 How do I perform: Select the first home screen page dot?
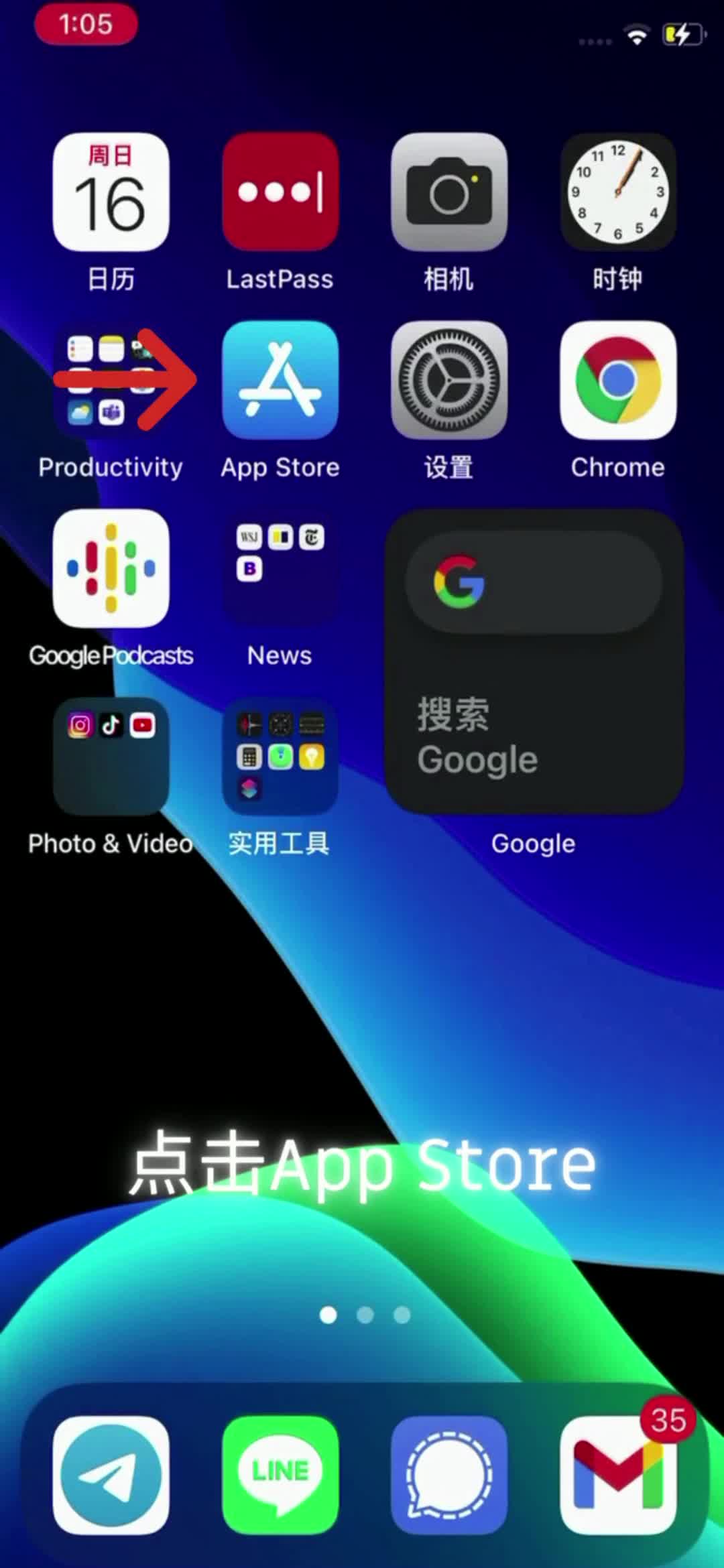pyautogui.click(x=328, y=1315)
